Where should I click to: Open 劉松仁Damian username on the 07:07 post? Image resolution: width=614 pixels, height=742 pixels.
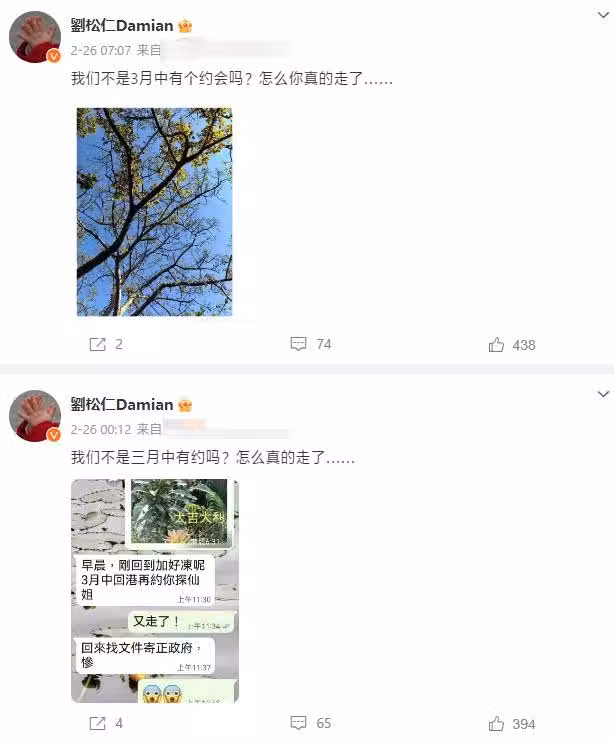pos(122,25)
